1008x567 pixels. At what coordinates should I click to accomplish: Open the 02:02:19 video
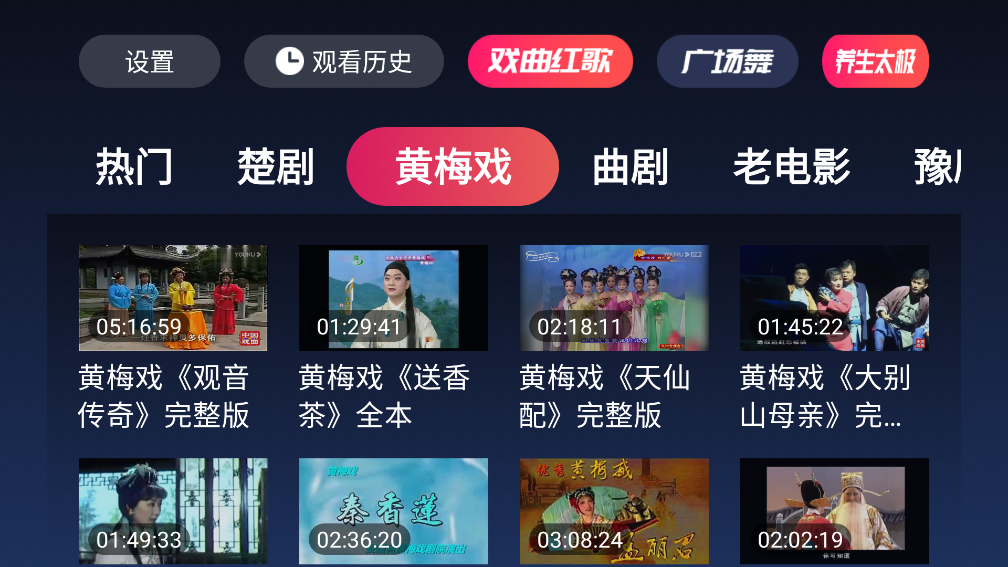coord(834,510)
